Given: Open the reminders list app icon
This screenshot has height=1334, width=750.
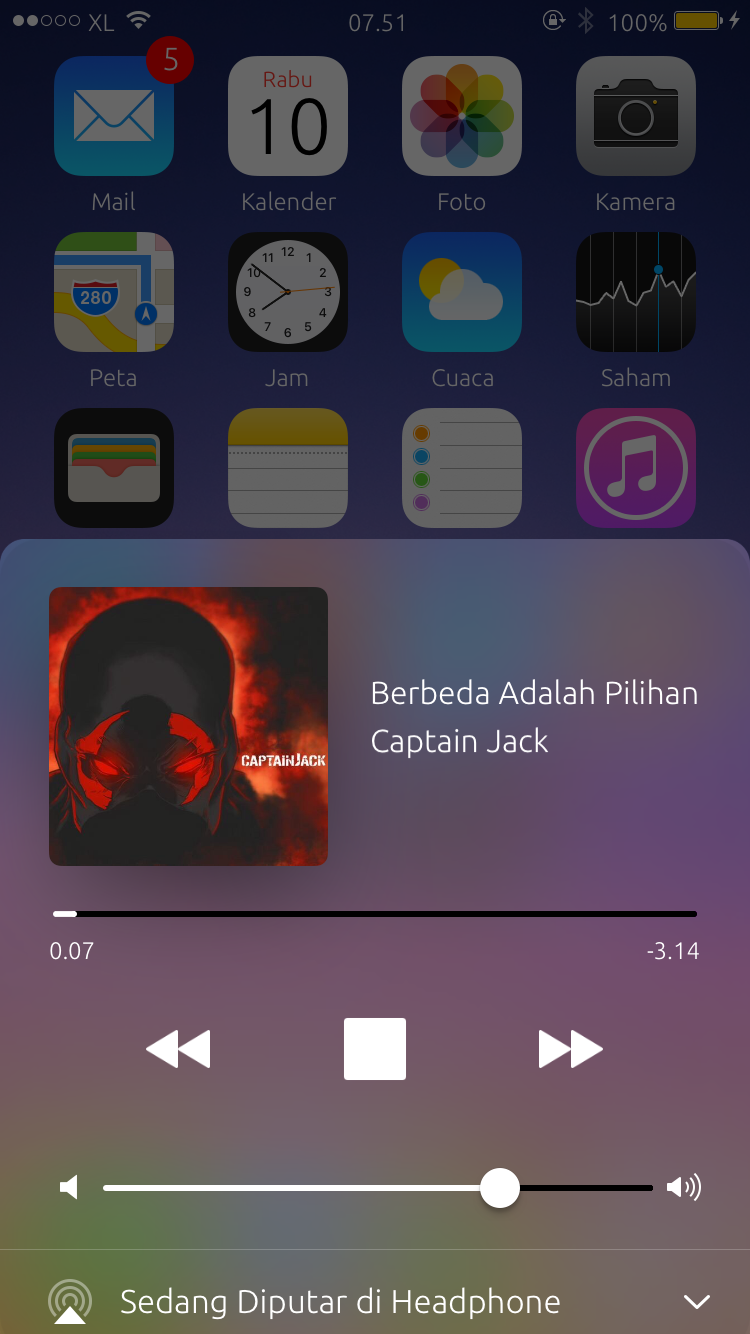Looking at the screenshot, I should 462,468.
